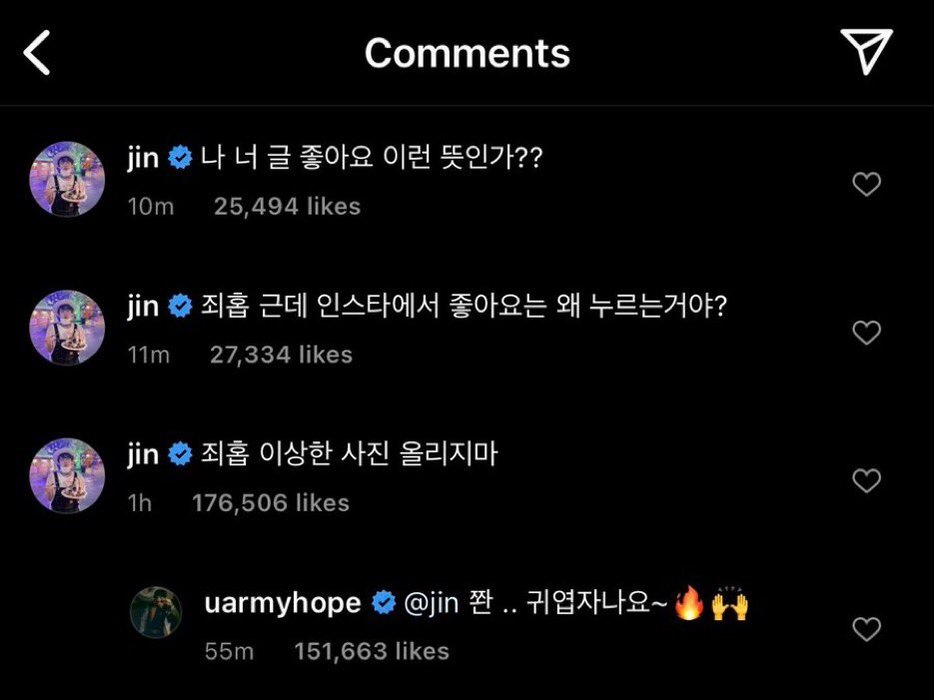
Task: Like jin's comment with 176,506 likes
Action: click(866, 482)
